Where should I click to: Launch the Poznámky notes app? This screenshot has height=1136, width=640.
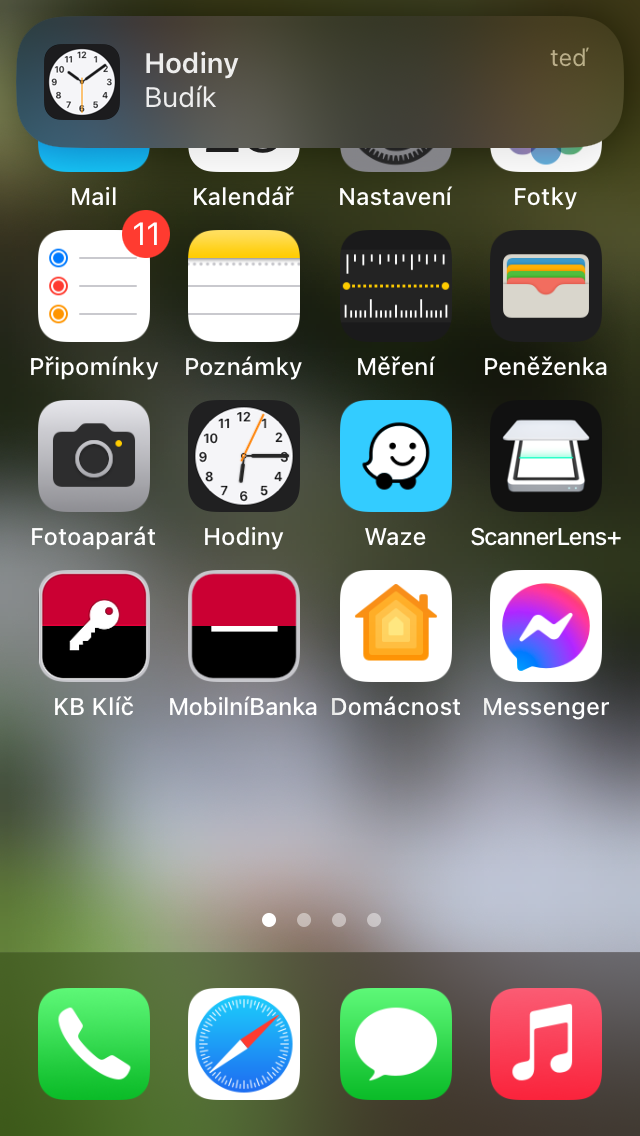244,286
